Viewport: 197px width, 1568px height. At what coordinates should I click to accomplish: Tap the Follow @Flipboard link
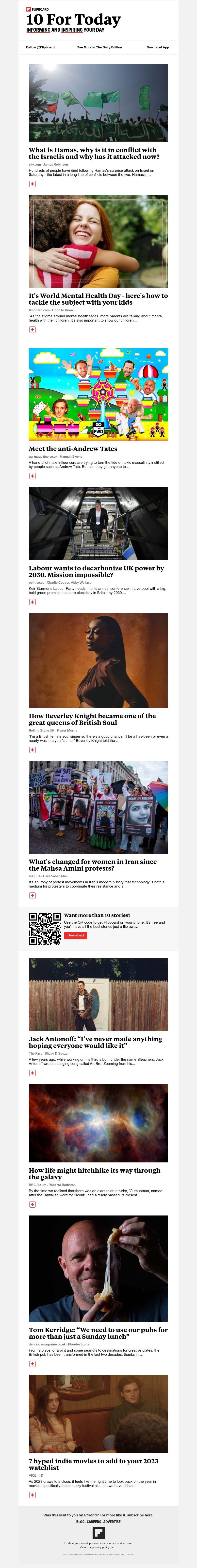[x=40, y=47]
